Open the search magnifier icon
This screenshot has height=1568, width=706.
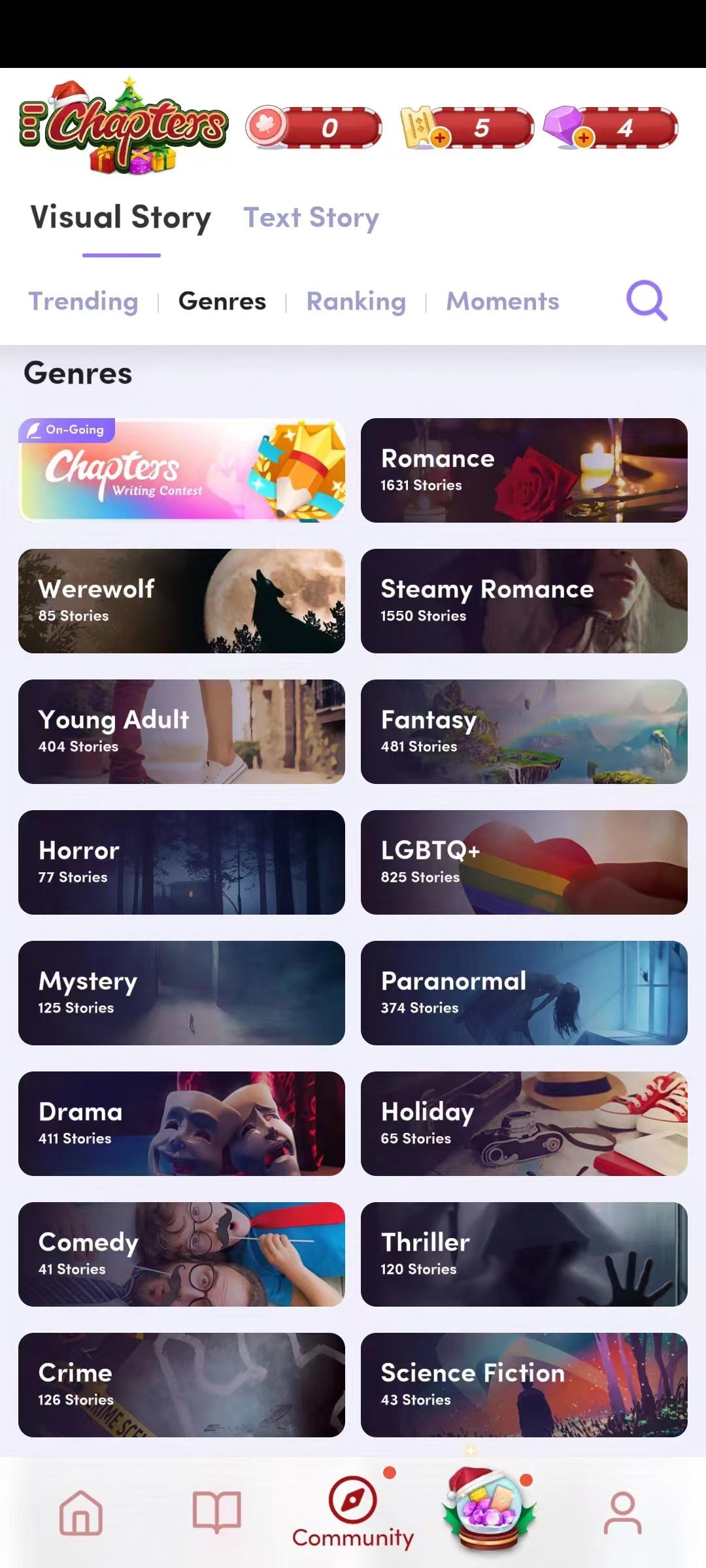[647, 301]
